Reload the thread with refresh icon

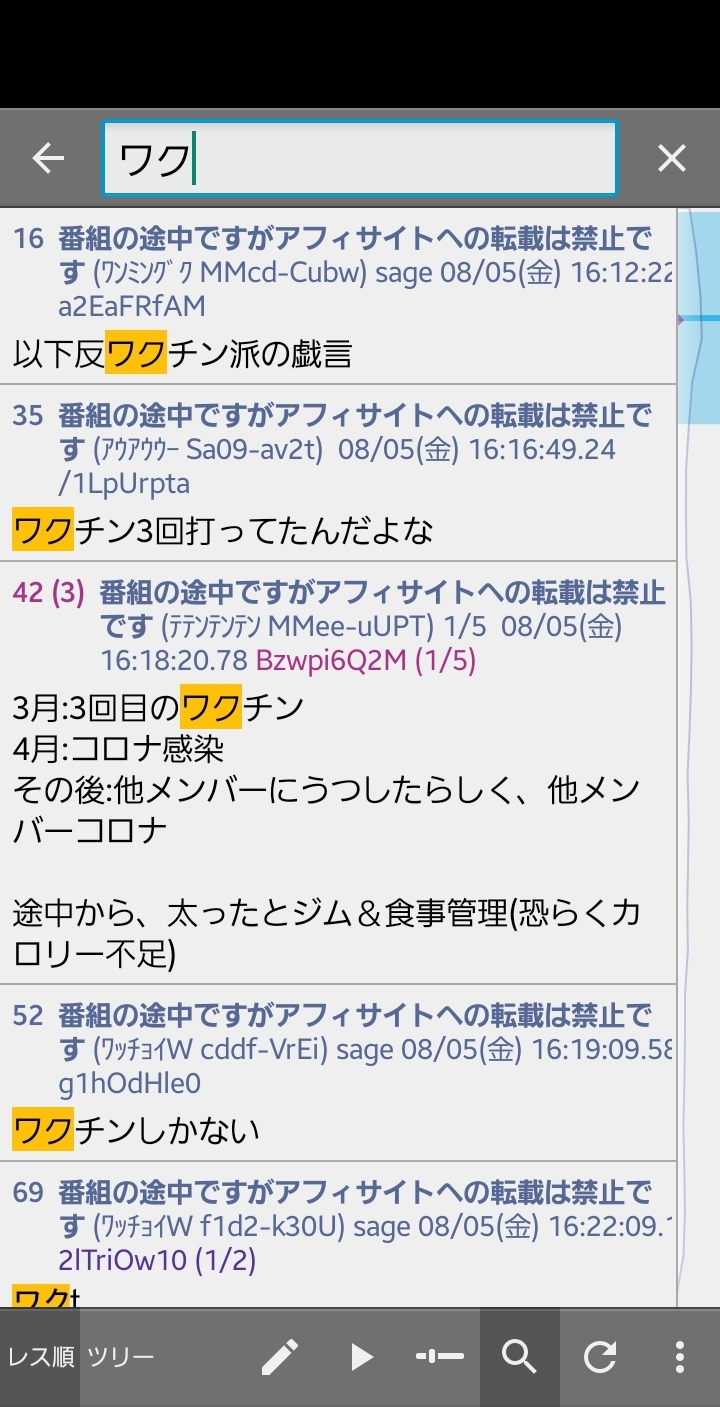click(600, 1357)
